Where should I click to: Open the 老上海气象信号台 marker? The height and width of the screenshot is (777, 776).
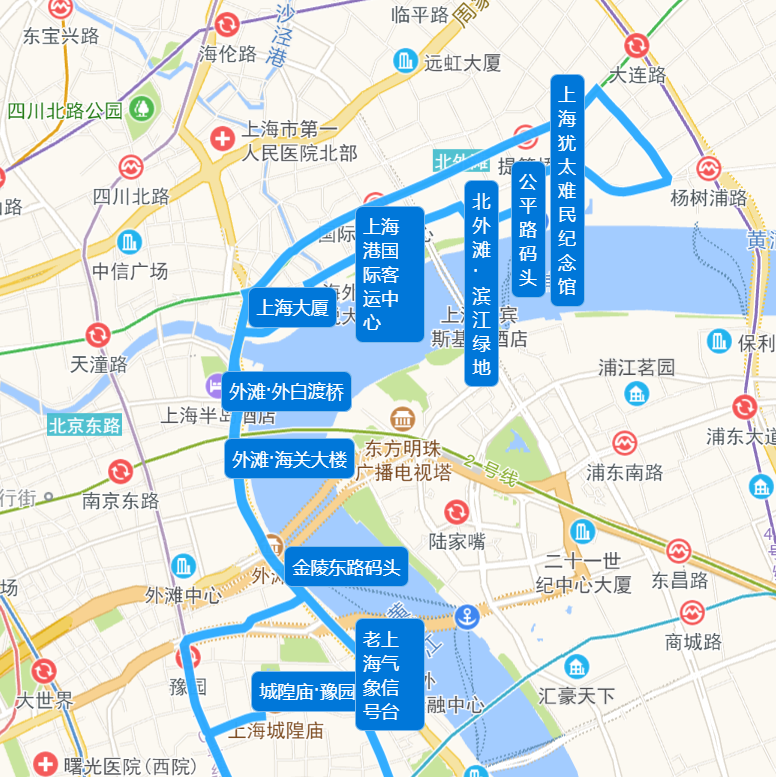(380, 674)
